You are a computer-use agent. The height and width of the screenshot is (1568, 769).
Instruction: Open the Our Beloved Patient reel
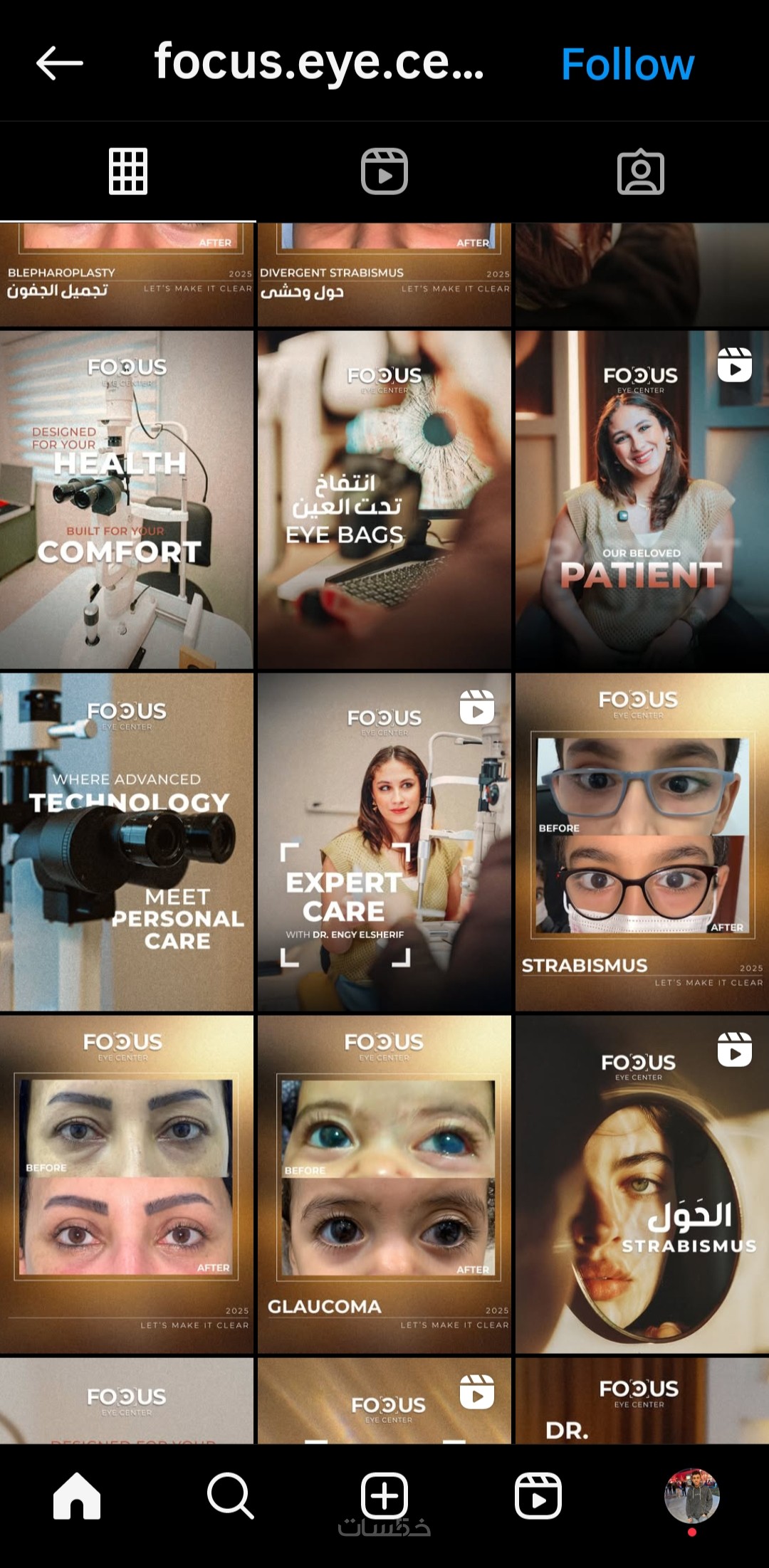[641, 499]
